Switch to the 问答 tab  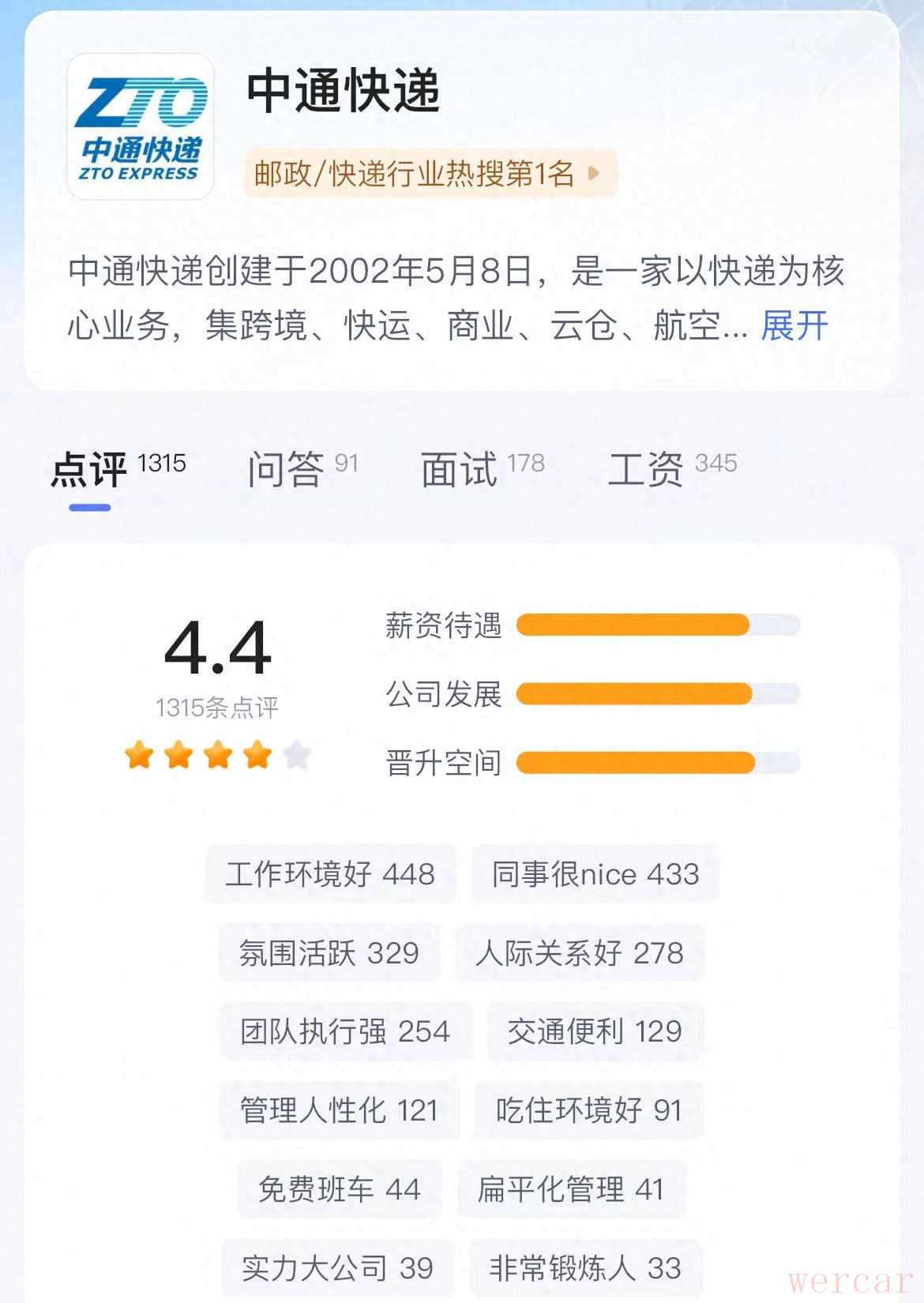(302, 469)
